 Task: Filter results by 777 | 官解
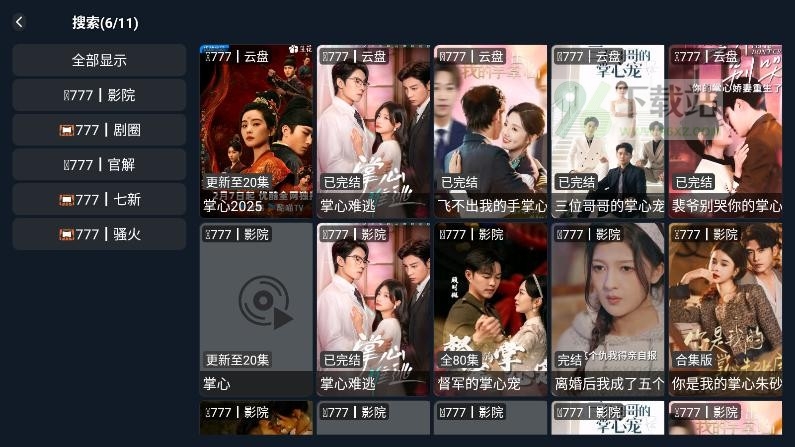pyautogui.click(x=99, y=164)
